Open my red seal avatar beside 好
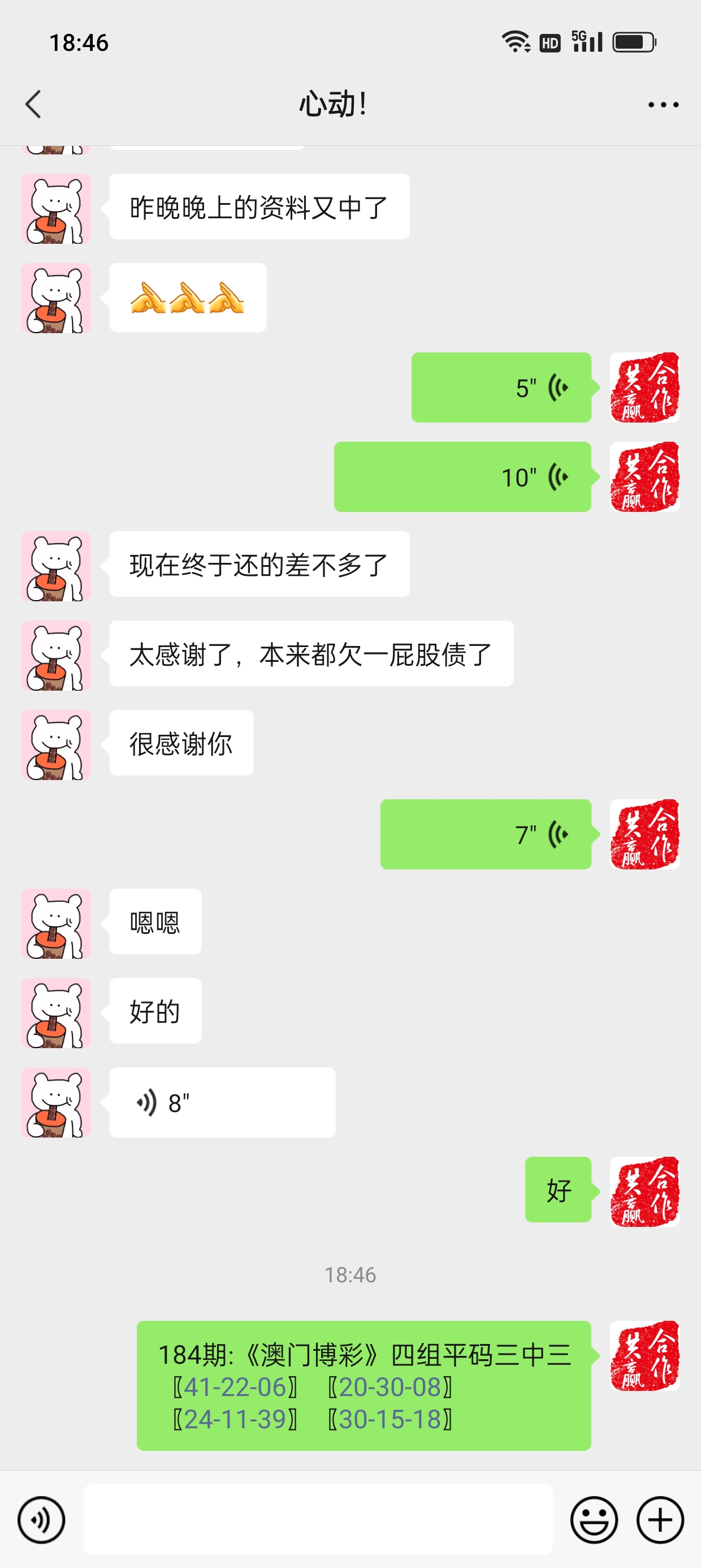The image size is (701, 1568). click(644, 1191)
